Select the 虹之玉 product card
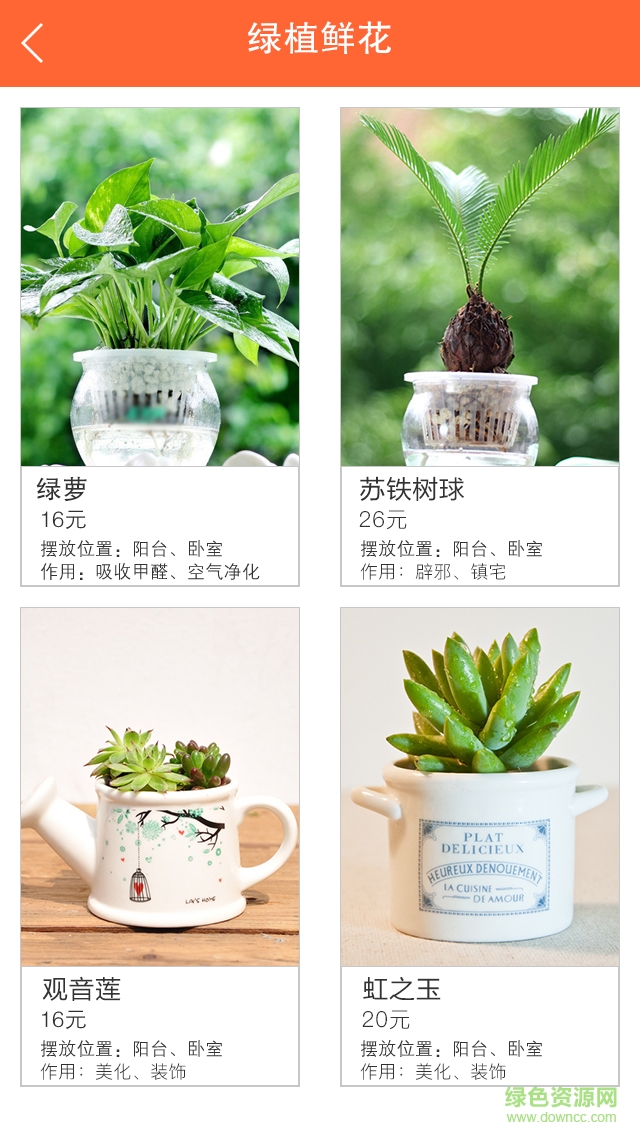640x1136 pixels. [x=480, y=846]
